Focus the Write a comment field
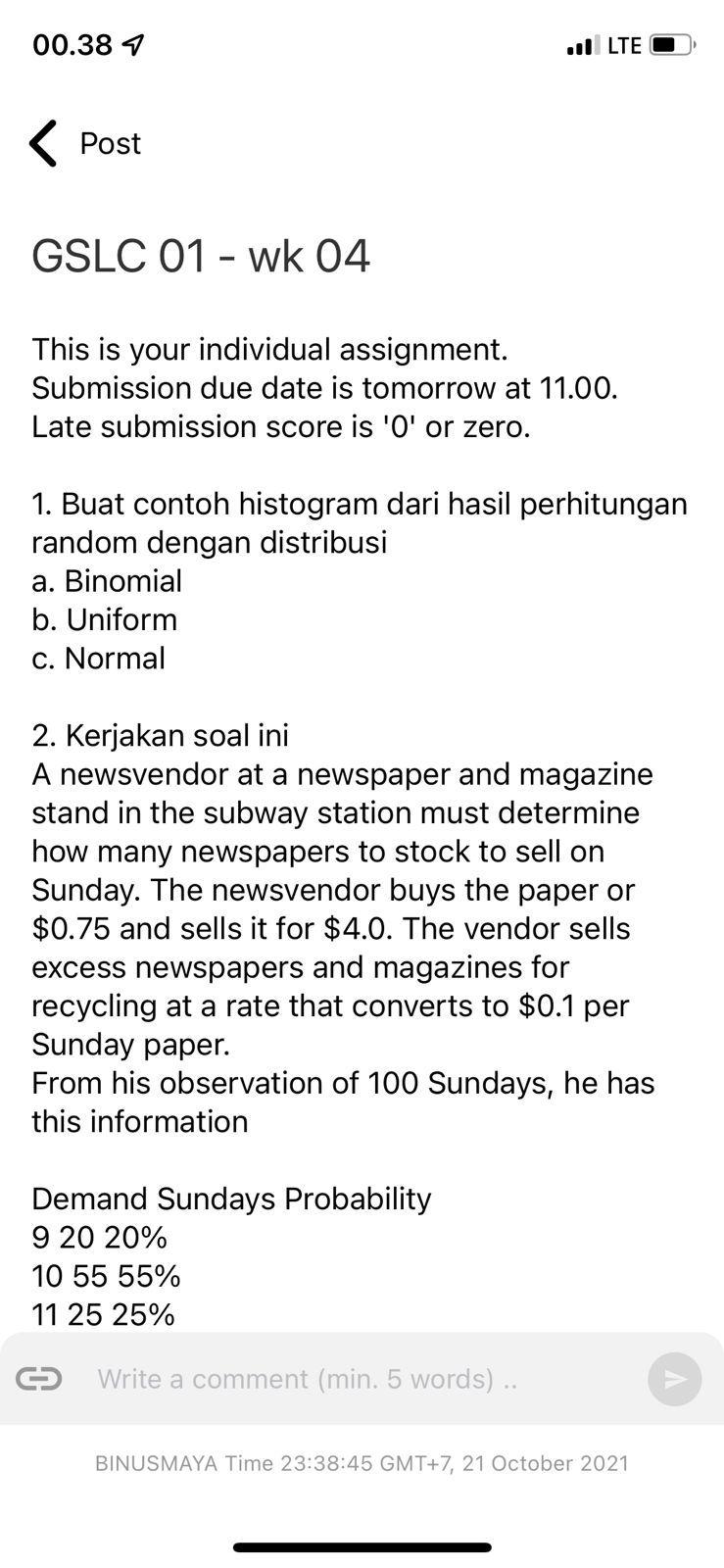The width and height of the screenshot is (724, 1568). [x=353, y=1379]
